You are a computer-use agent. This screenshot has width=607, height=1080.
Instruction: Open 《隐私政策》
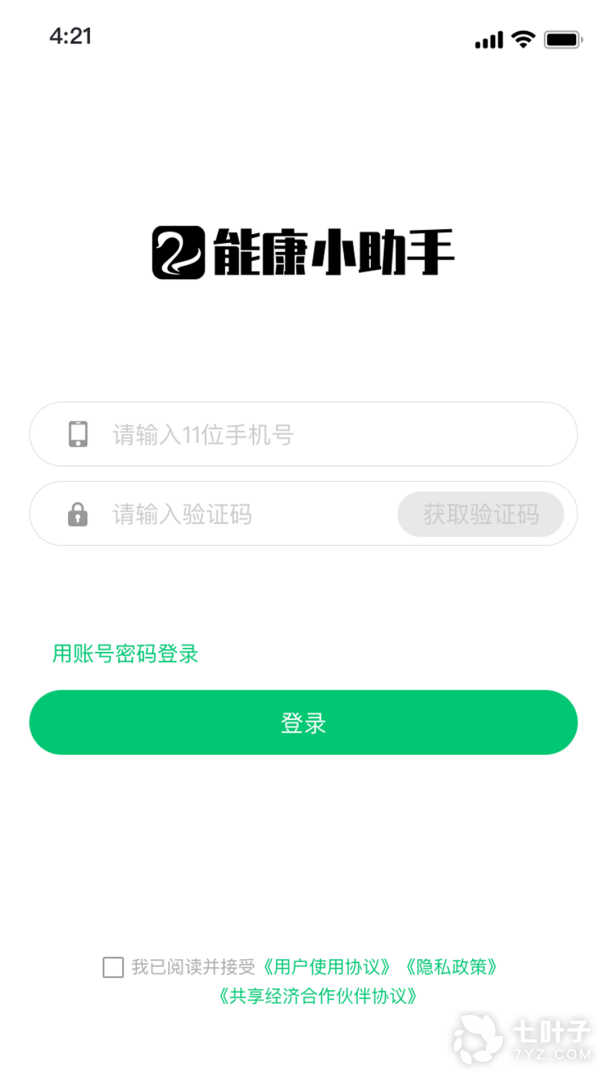coord(451,967)
